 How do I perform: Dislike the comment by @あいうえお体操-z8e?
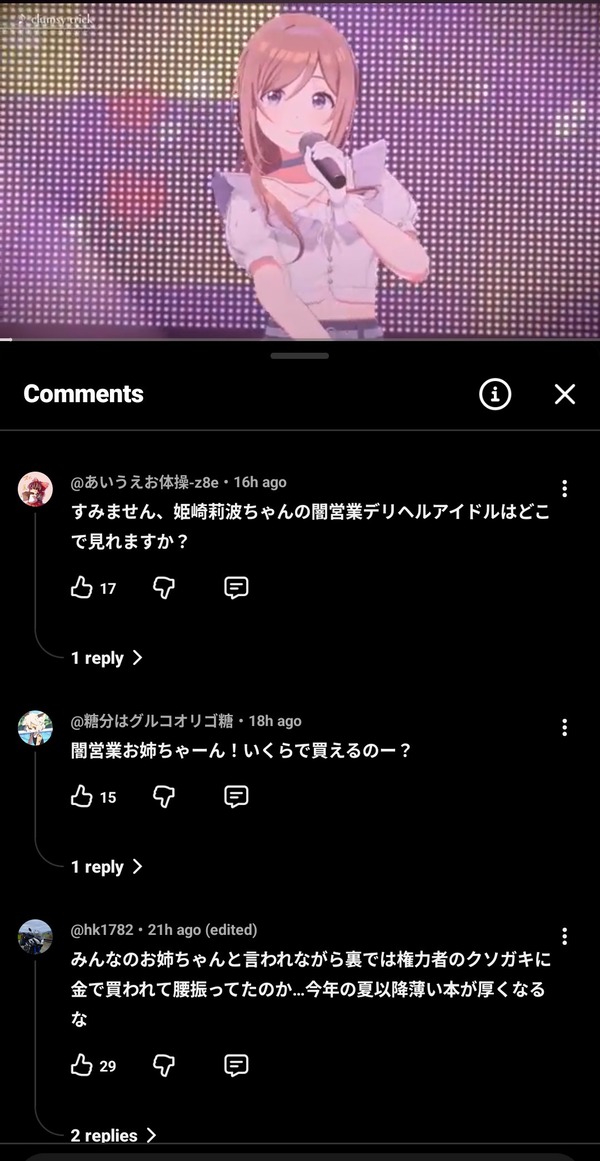[164, 588]
